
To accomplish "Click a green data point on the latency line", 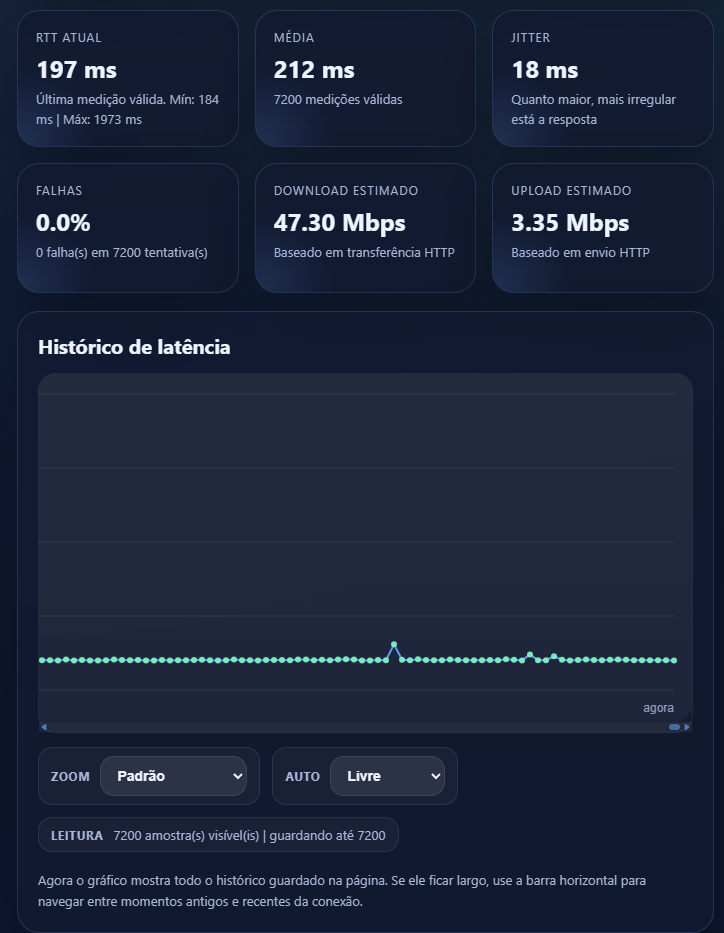I will (200, 660).
